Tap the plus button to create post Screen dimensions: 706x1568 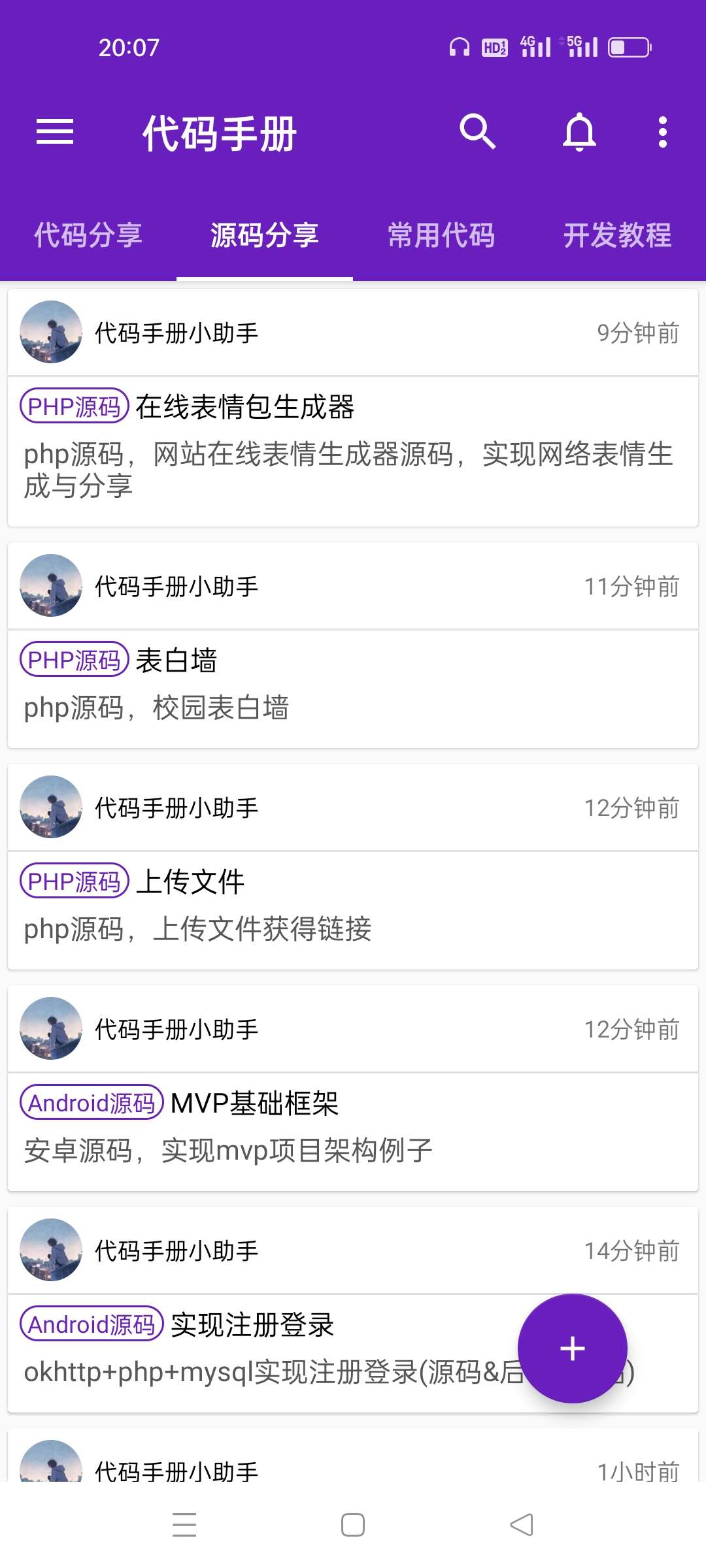[x=573, y=1348]
